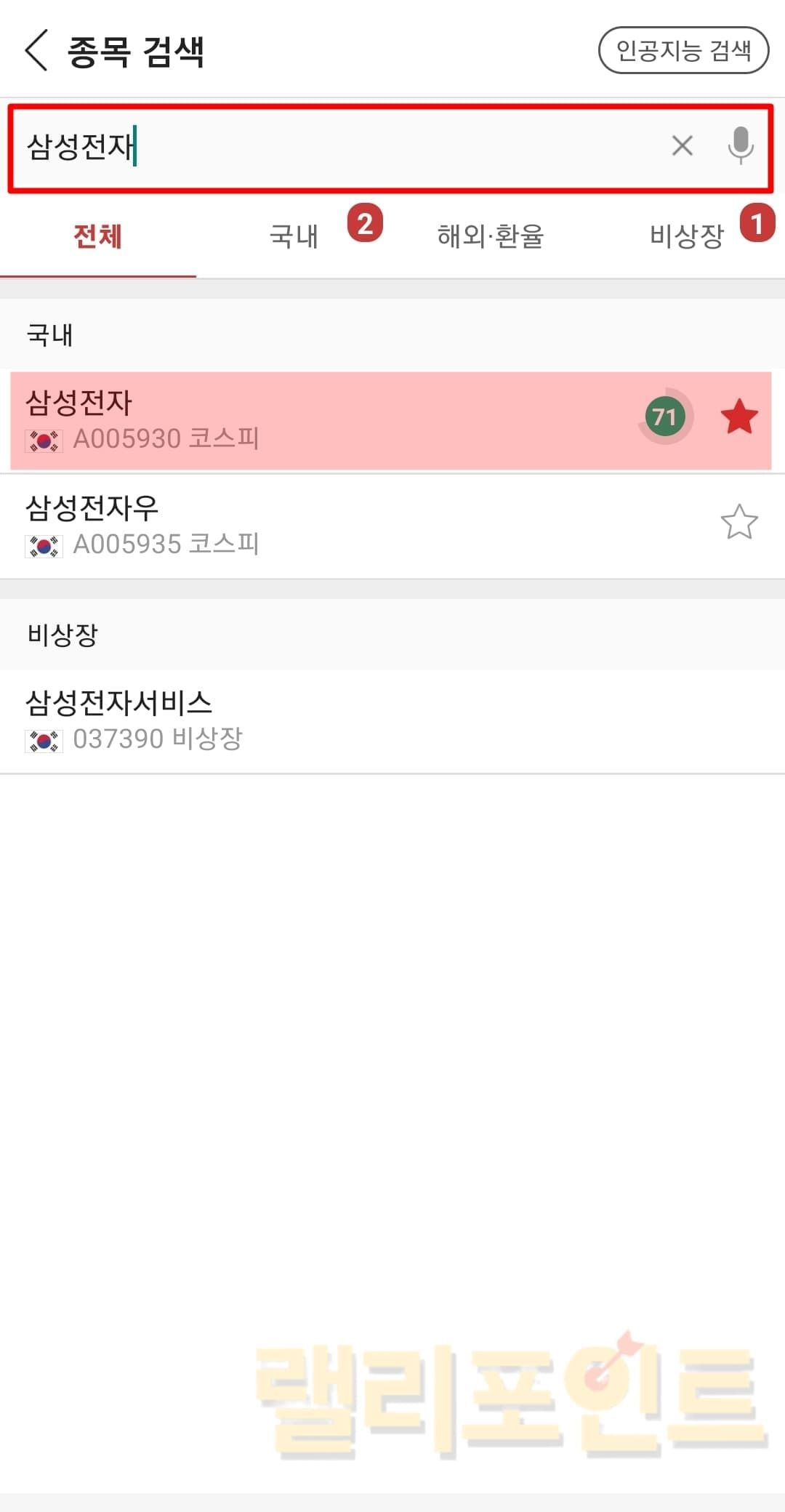Viewport: 785px width, 1512px height.
Task: Open the 삼성전자서비스 037390 result
Action: (291, 720)
